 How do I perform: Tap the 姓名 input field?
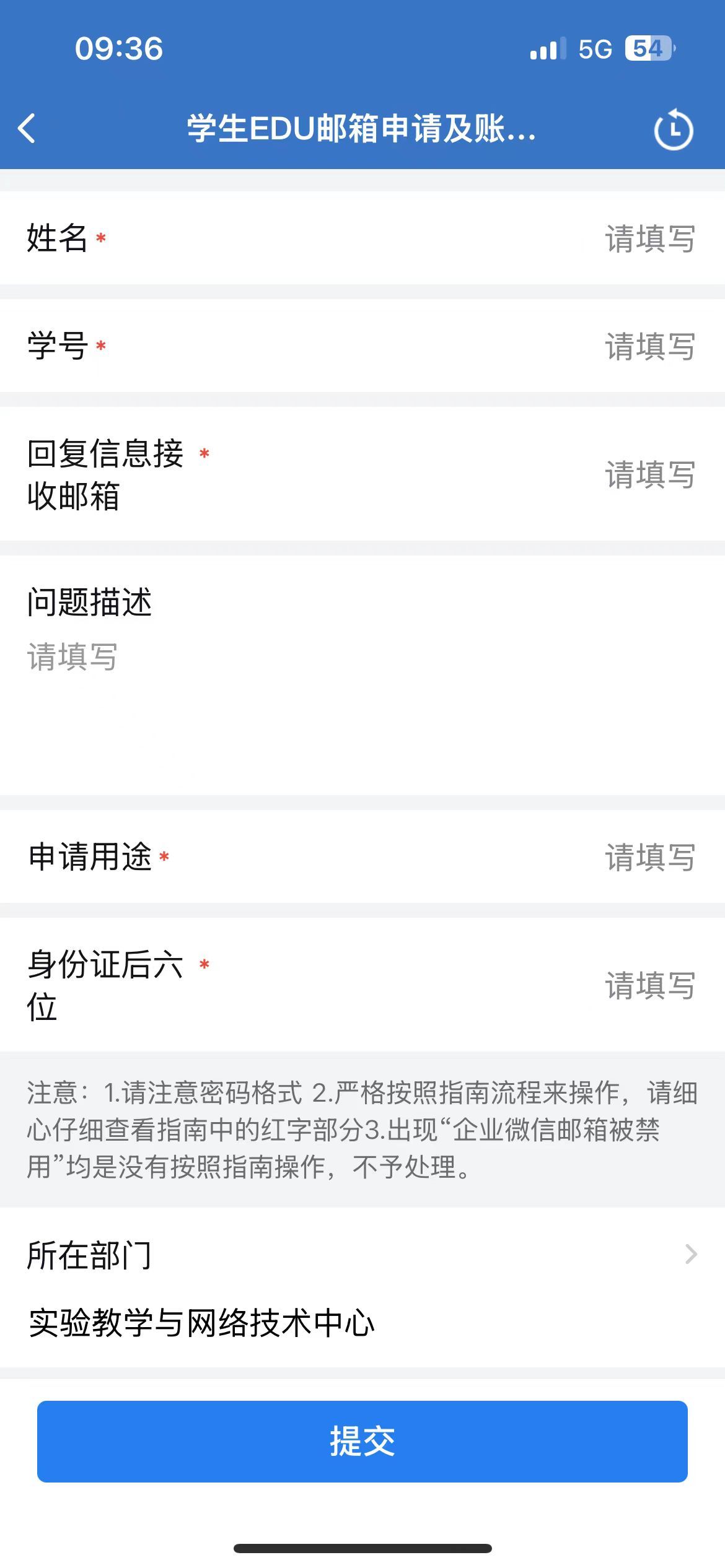[649, 238]
